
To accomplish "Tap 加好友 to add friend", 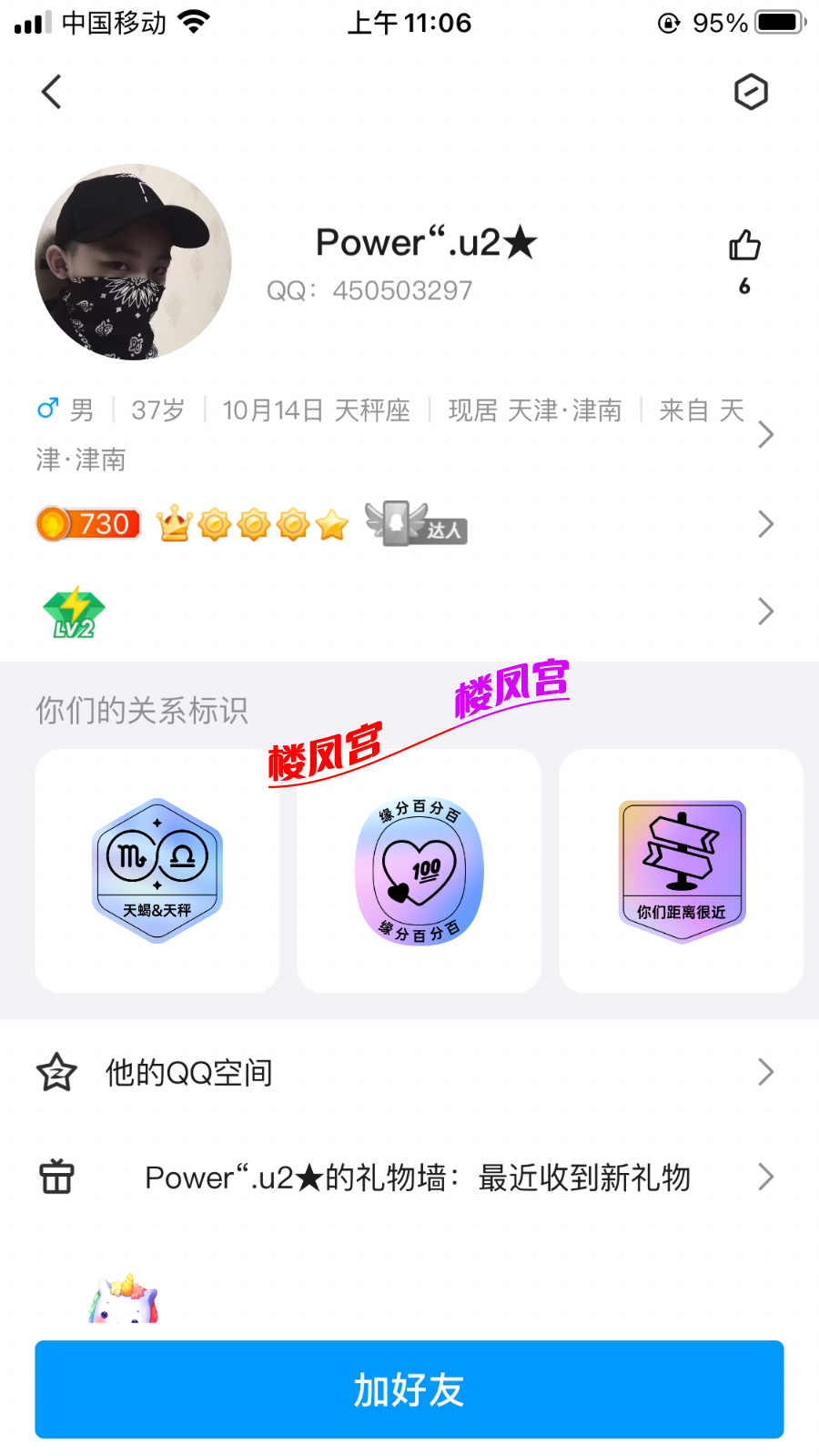I will coord(409,1390).
